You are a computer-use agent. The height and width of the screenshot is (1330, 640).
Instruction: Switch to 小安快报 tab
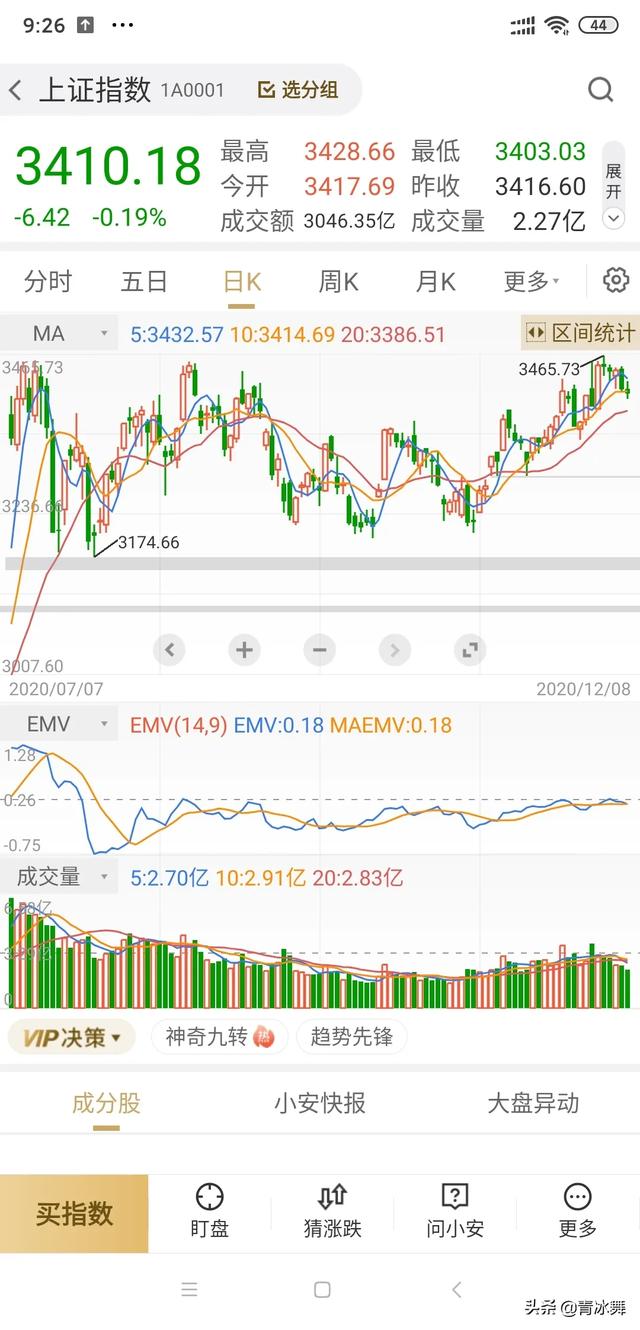coord(320,1103)
